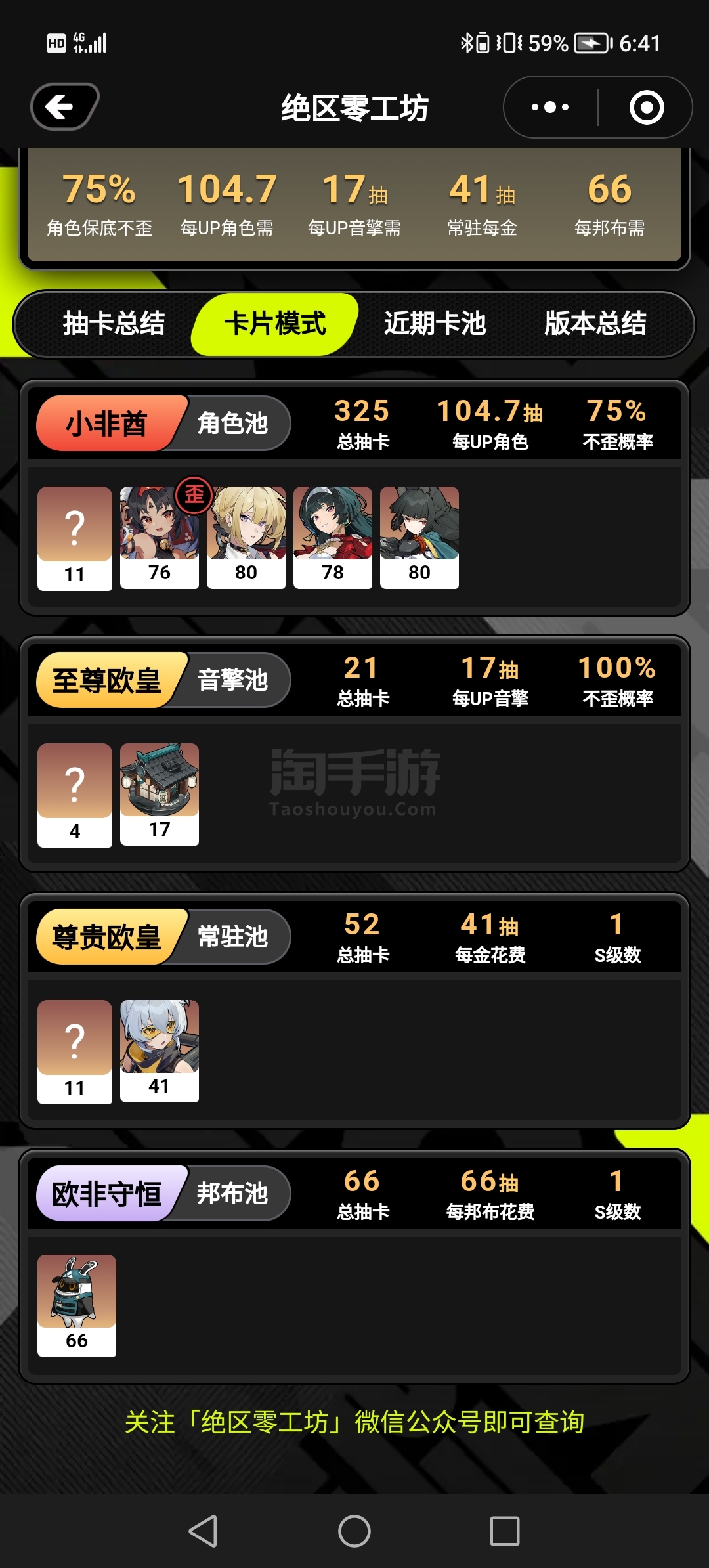Open the 近期卡池 tab
The image size is (709, 1568).
pos(435,324)
